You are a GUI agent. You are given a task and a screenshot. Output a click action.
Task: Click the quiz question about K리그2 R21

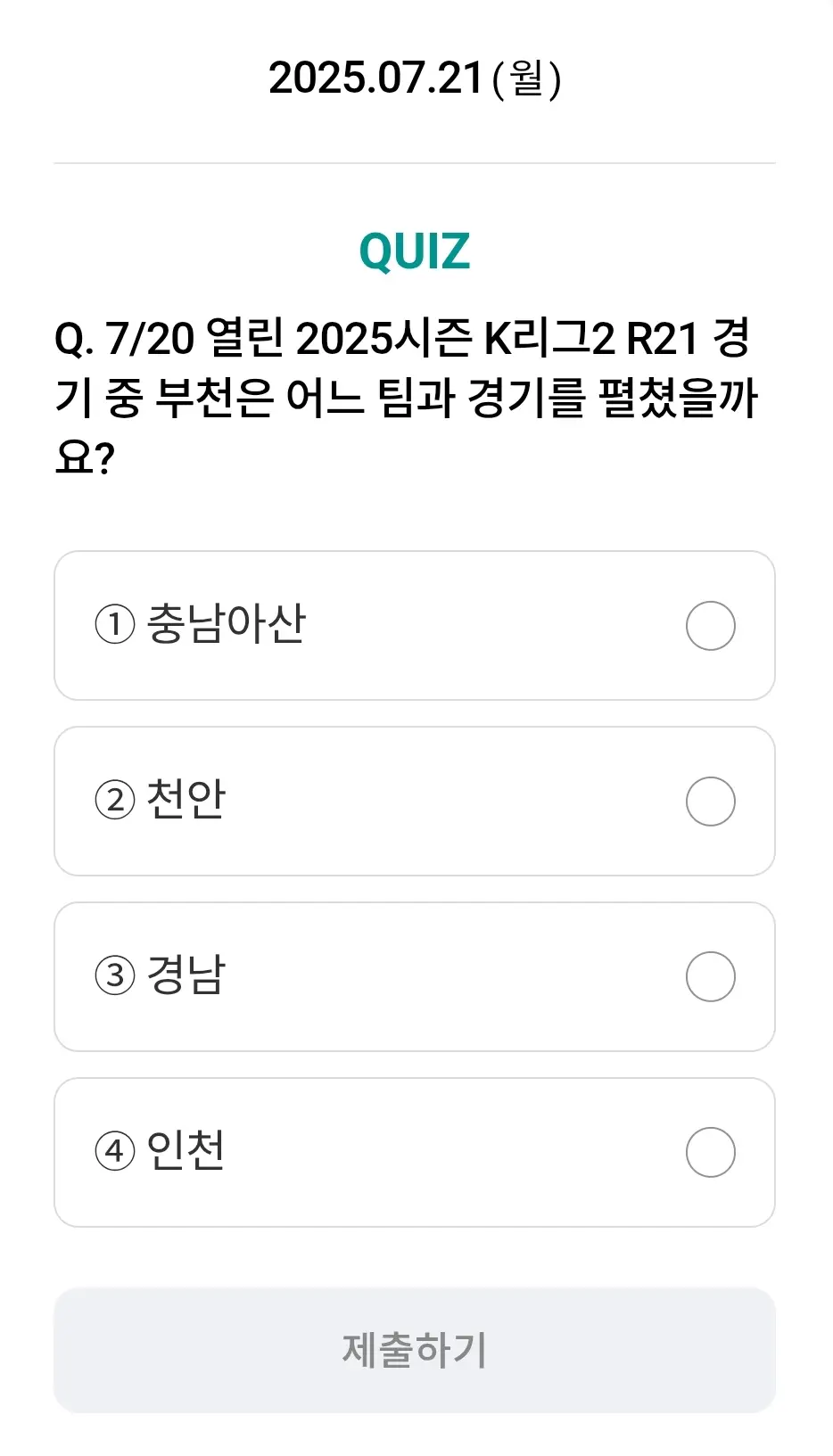click(416, 392)
